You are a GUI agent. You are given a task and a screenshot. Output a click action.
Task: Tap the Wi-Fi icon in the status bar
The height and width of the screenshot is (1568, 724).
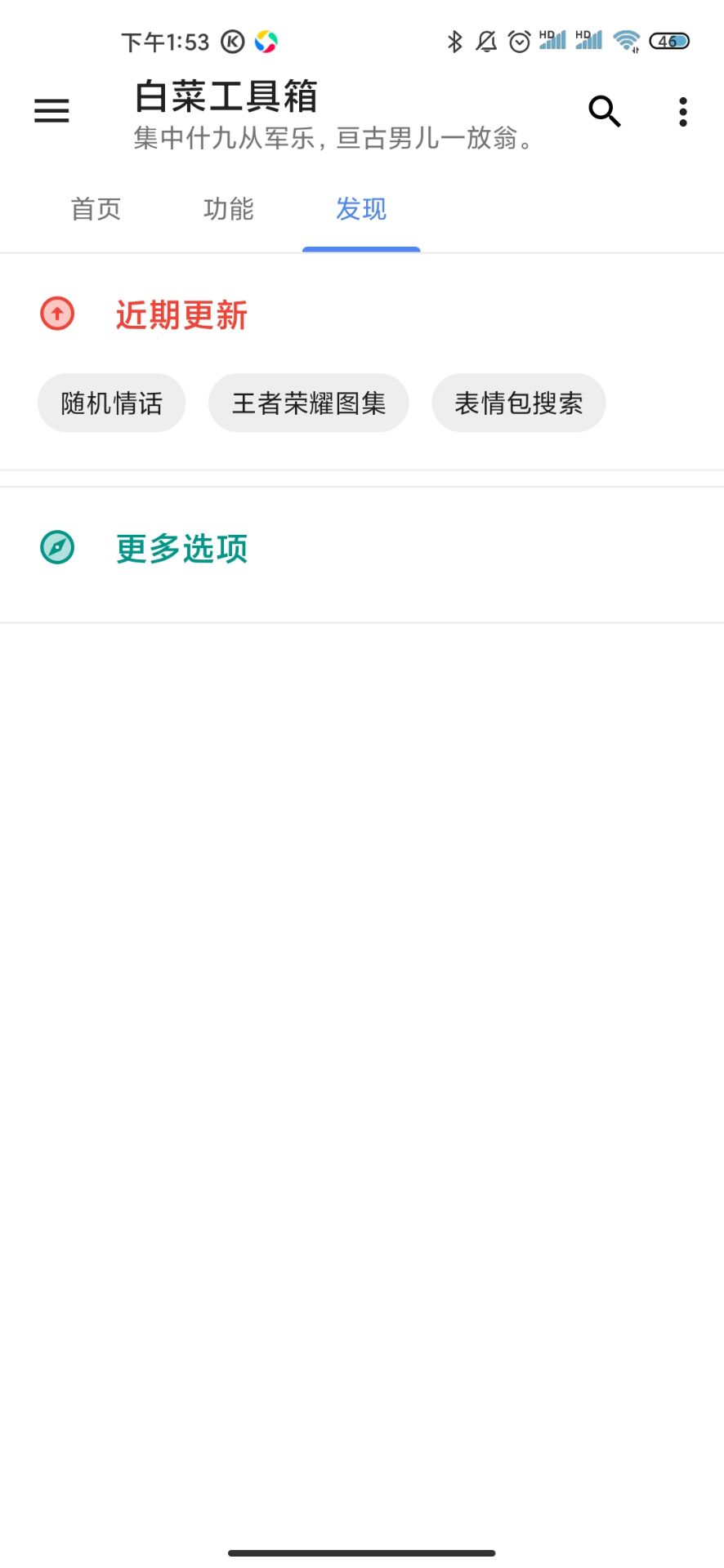coord(625,41)
